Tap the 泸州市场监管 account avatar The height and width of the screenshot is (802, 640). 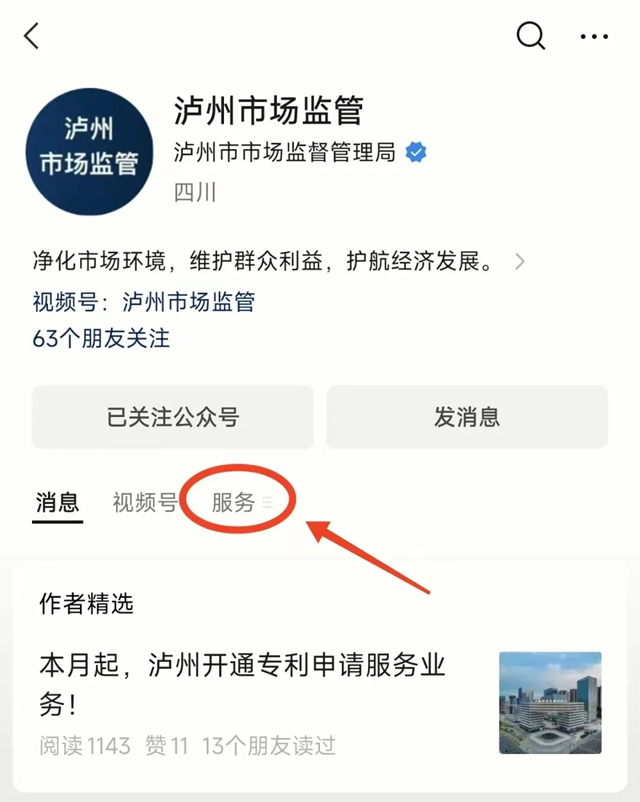(89, 152)
